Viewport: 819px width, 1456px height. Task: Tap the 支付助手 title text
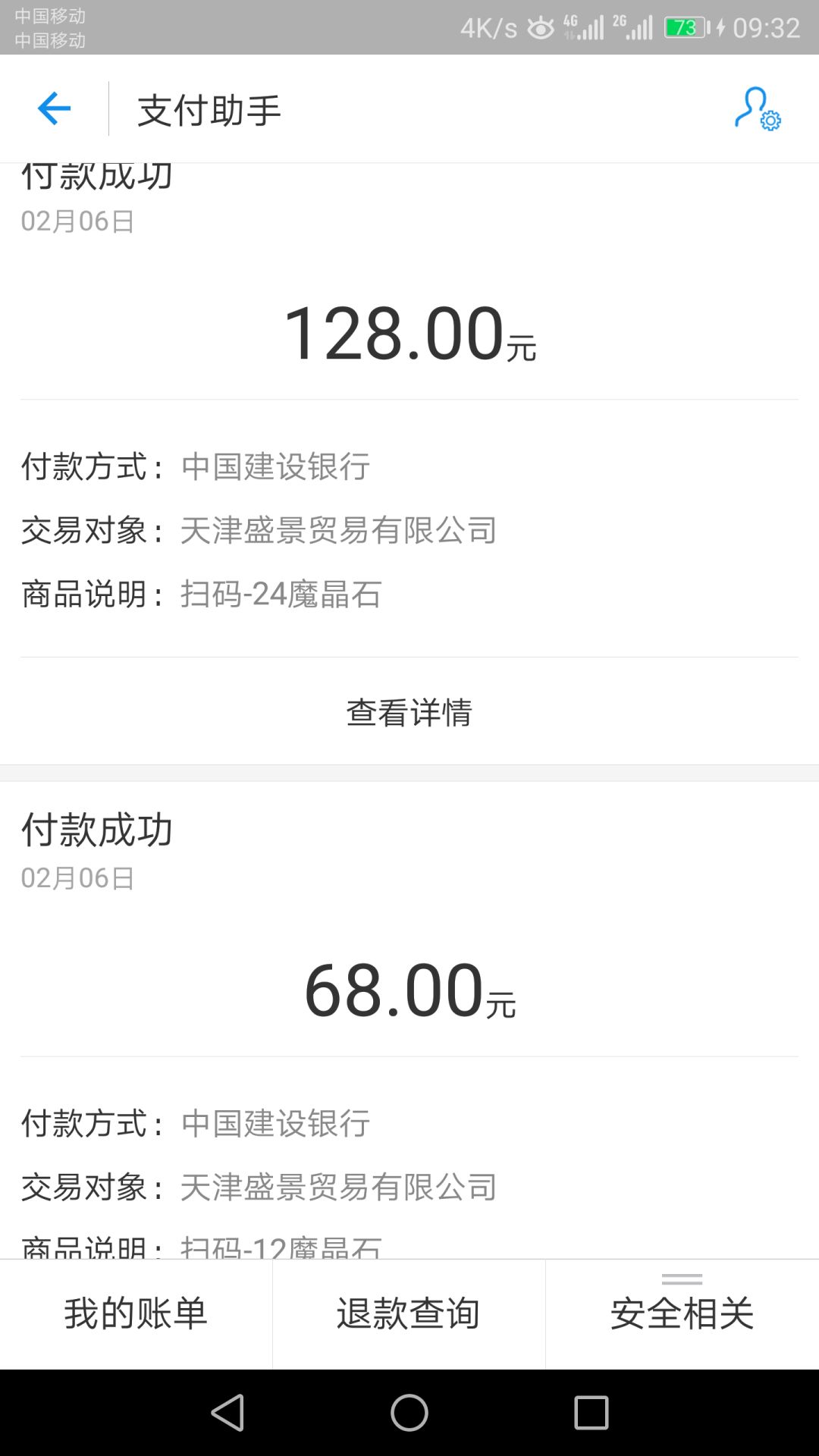coord(206,108)
